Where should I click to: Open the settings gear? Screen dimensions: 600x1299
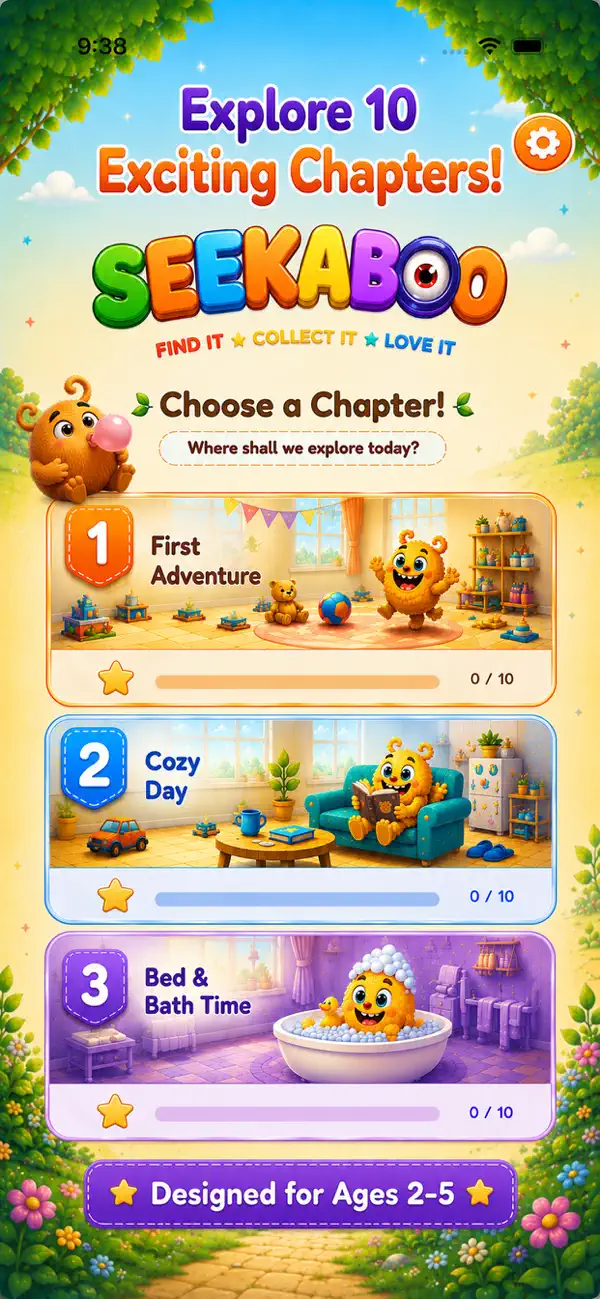pos(543,145)
